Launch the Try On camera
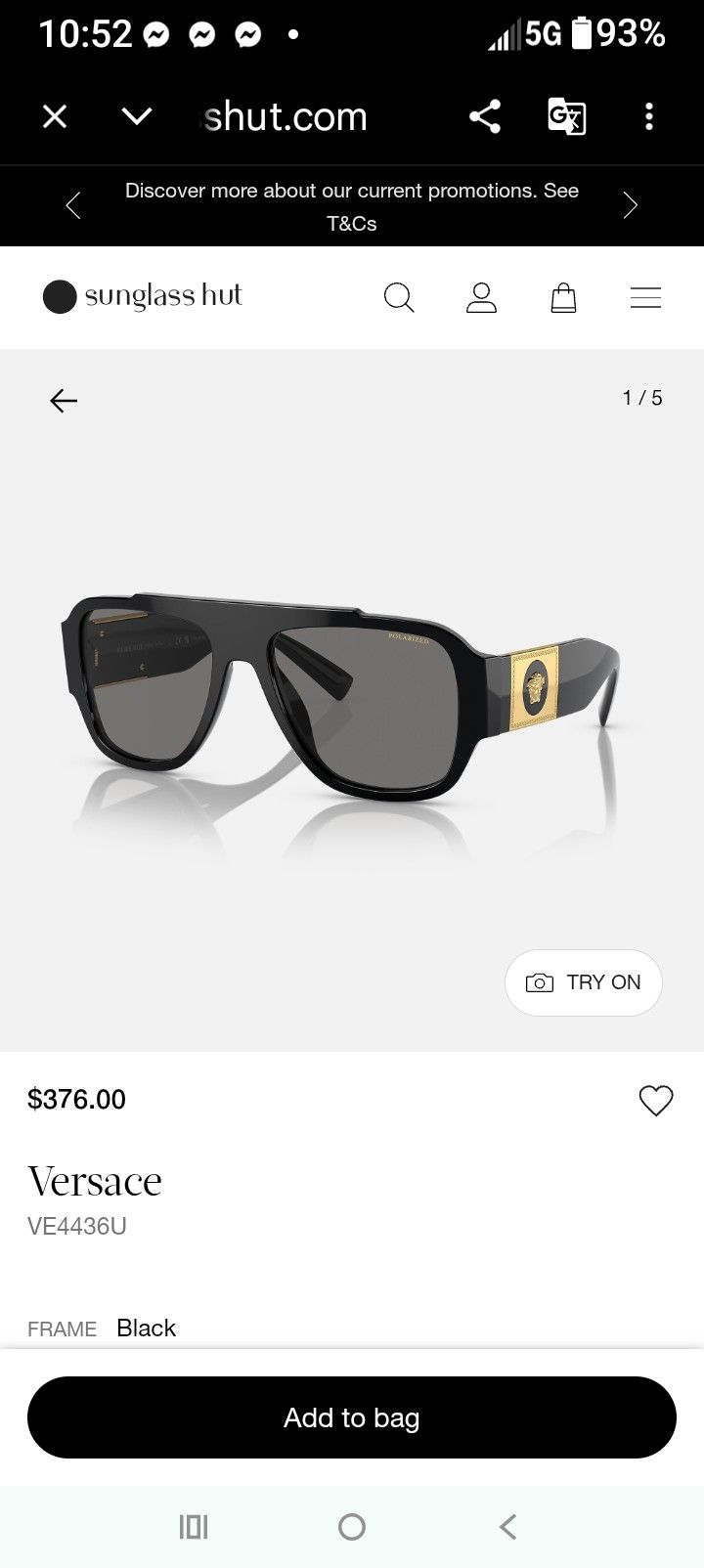Image resolution: width=704 pixels, height=1568 pixels. pyautogui.click(x=584, y=982)
